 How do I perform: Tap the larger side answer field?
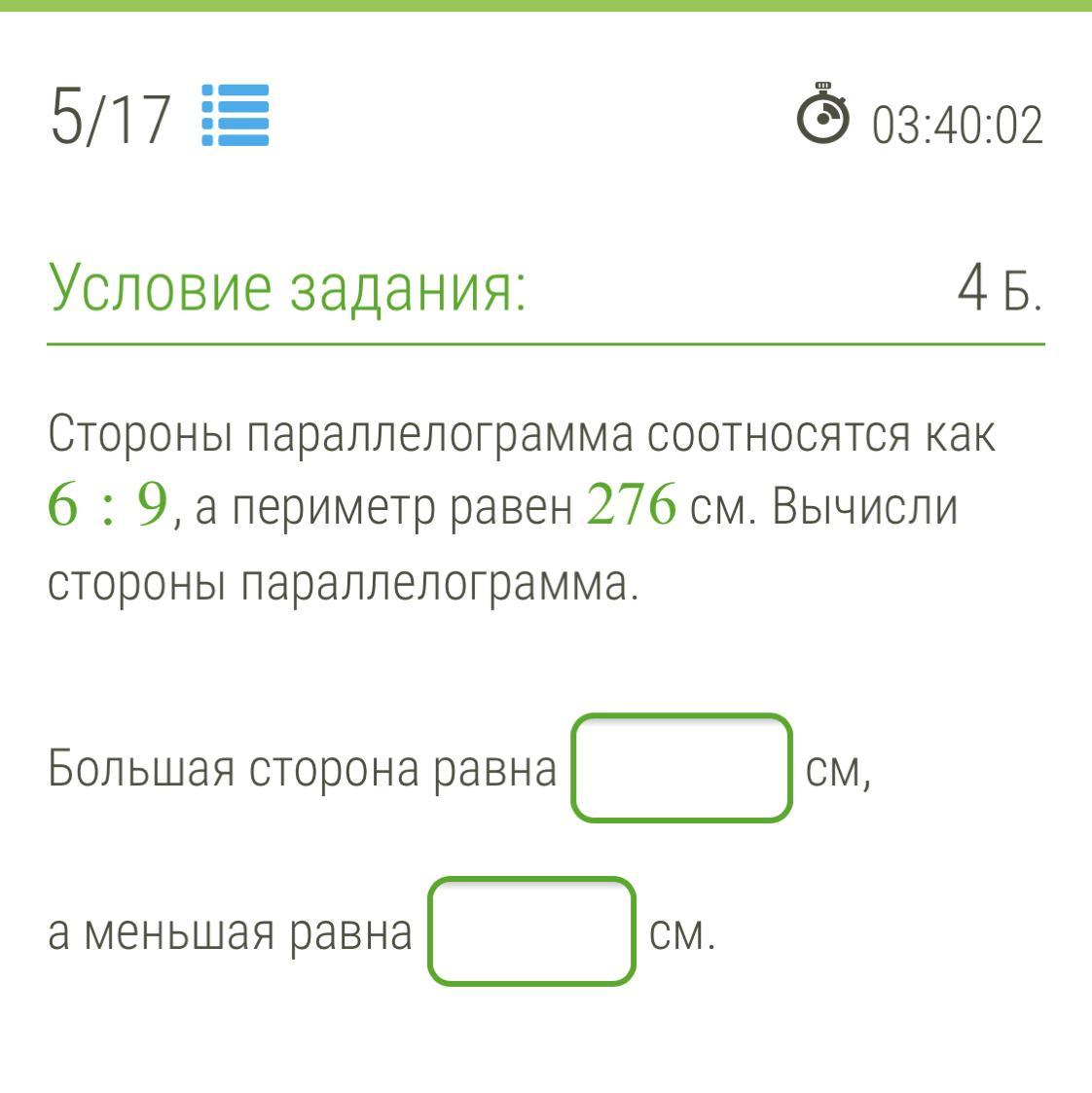tap(681, 769)
